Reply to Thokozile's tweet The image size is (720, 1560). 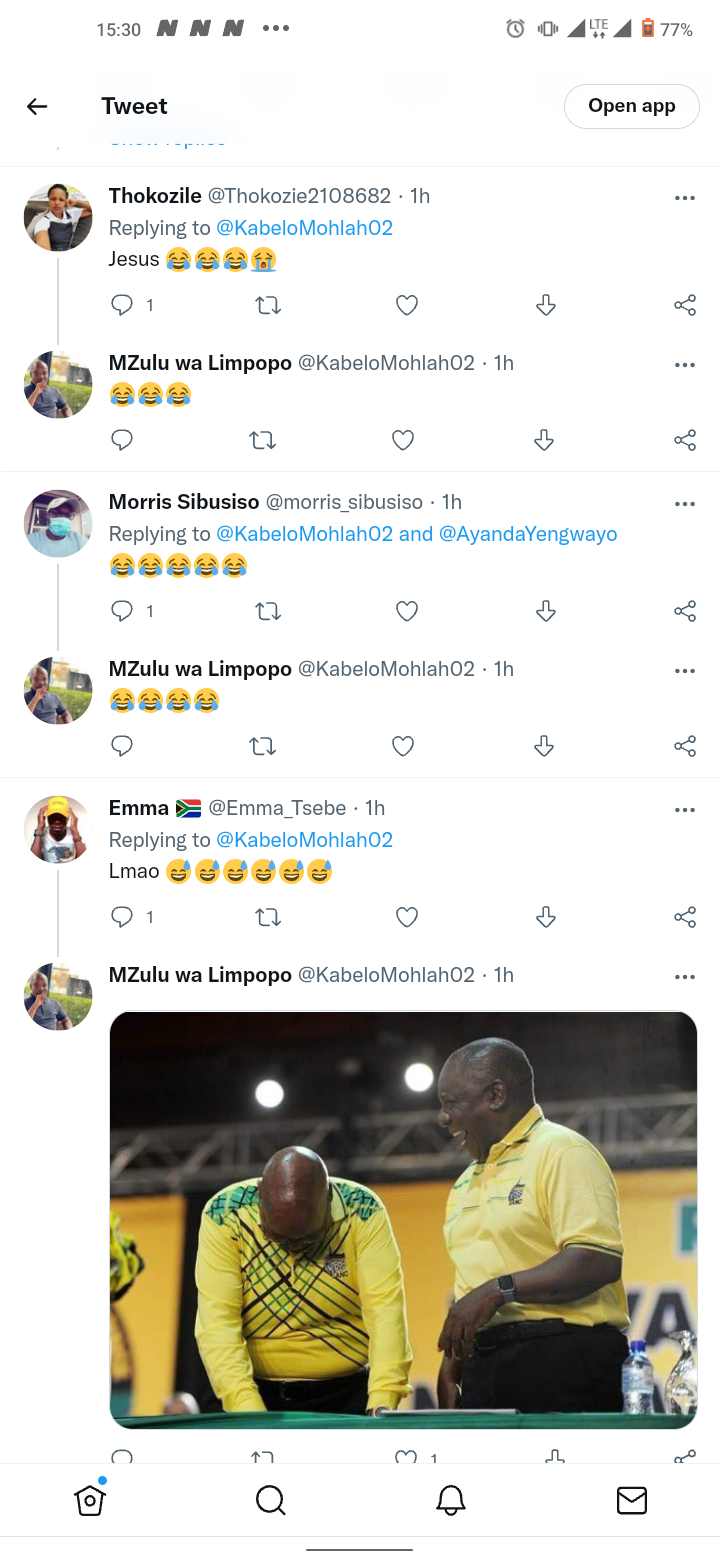[x=122, y=305]
